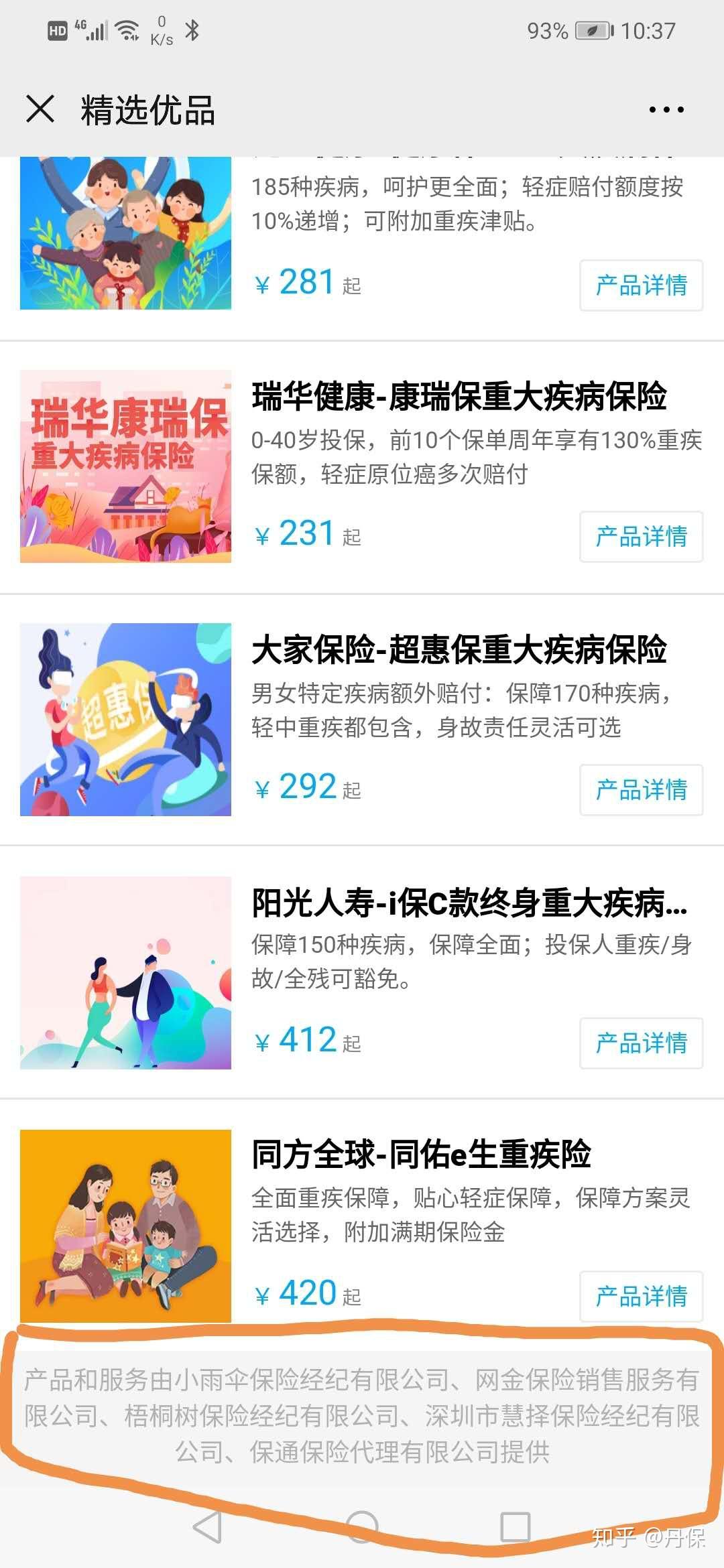
Task: Open recent apps from the navigation bar
Action: 516,1527
